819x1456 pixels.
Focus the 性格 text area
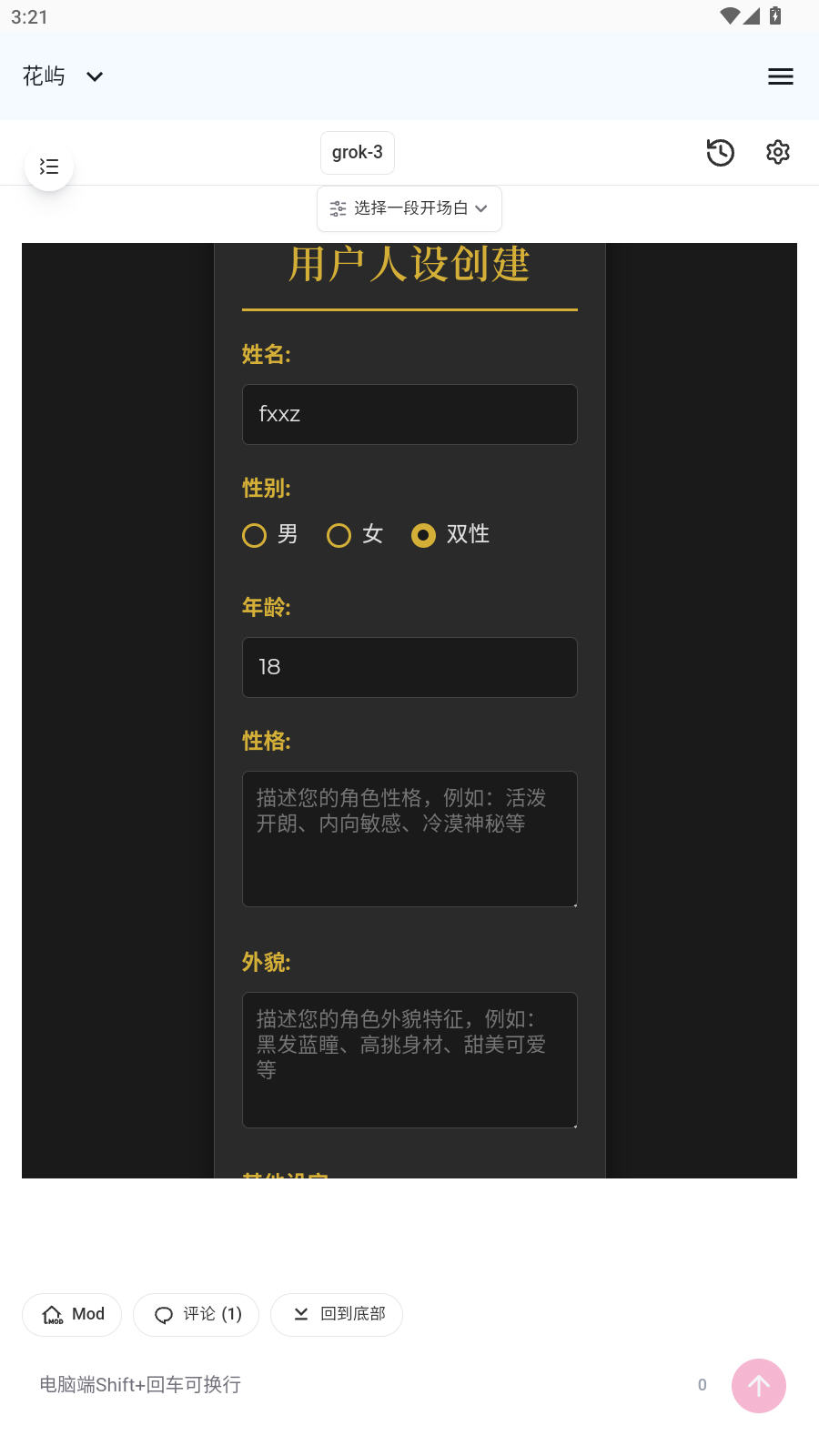pos(409,838)
